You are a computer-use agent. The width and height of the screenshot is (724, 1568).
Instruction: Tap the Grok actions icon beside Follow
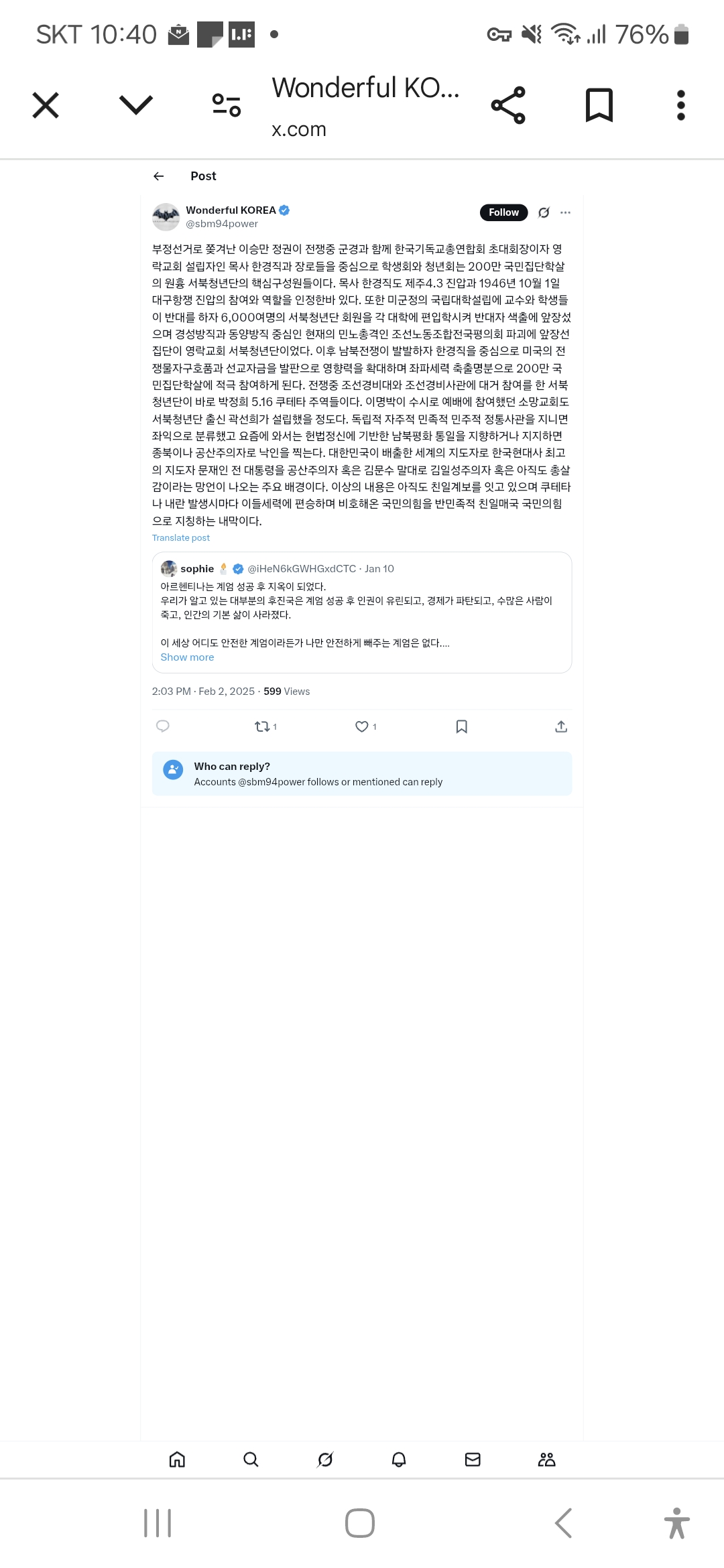tap(544, 212)
